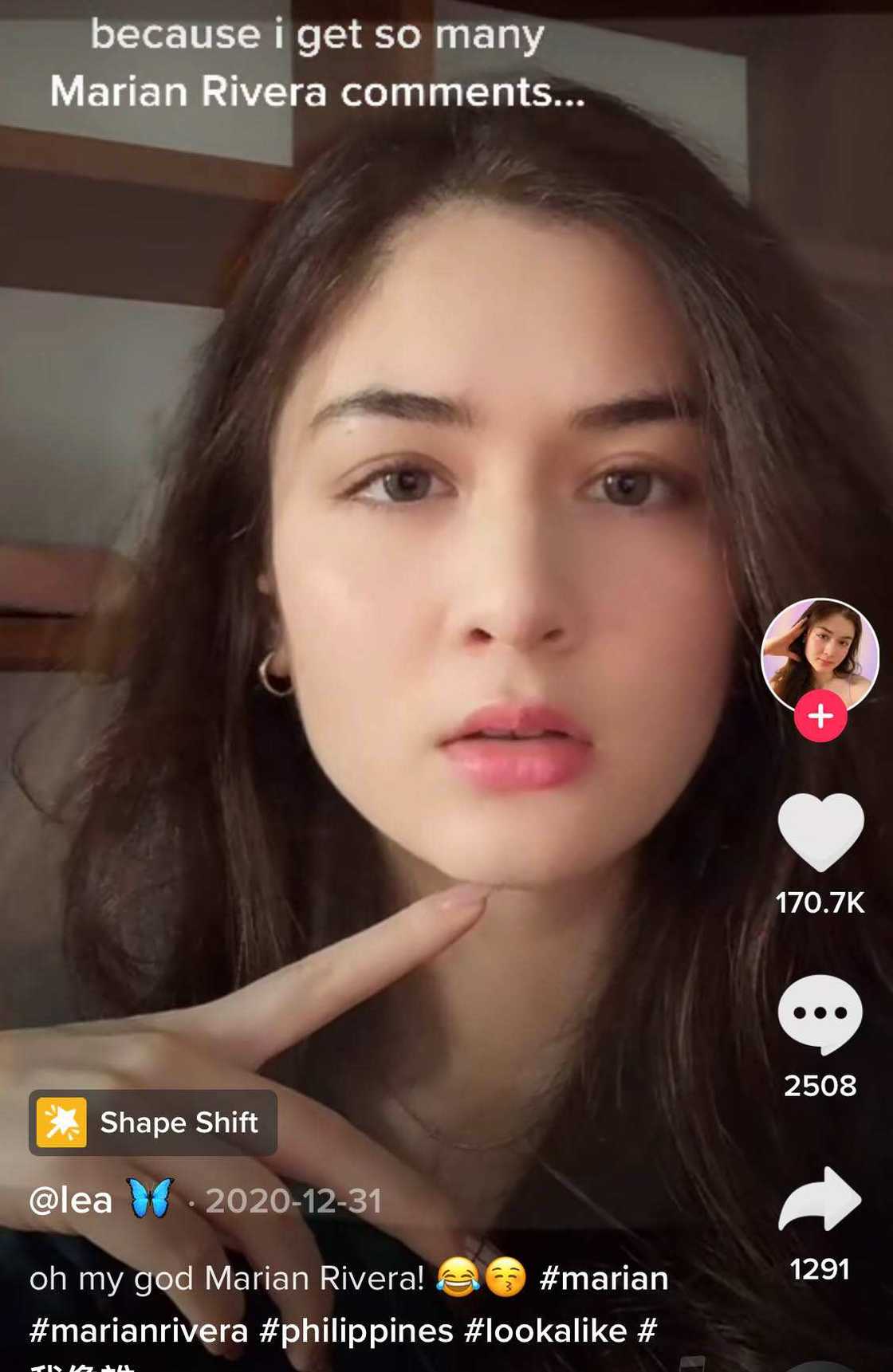893x1372 pixels.
Task: Open the comments on this video
Action: (820, 1014)
